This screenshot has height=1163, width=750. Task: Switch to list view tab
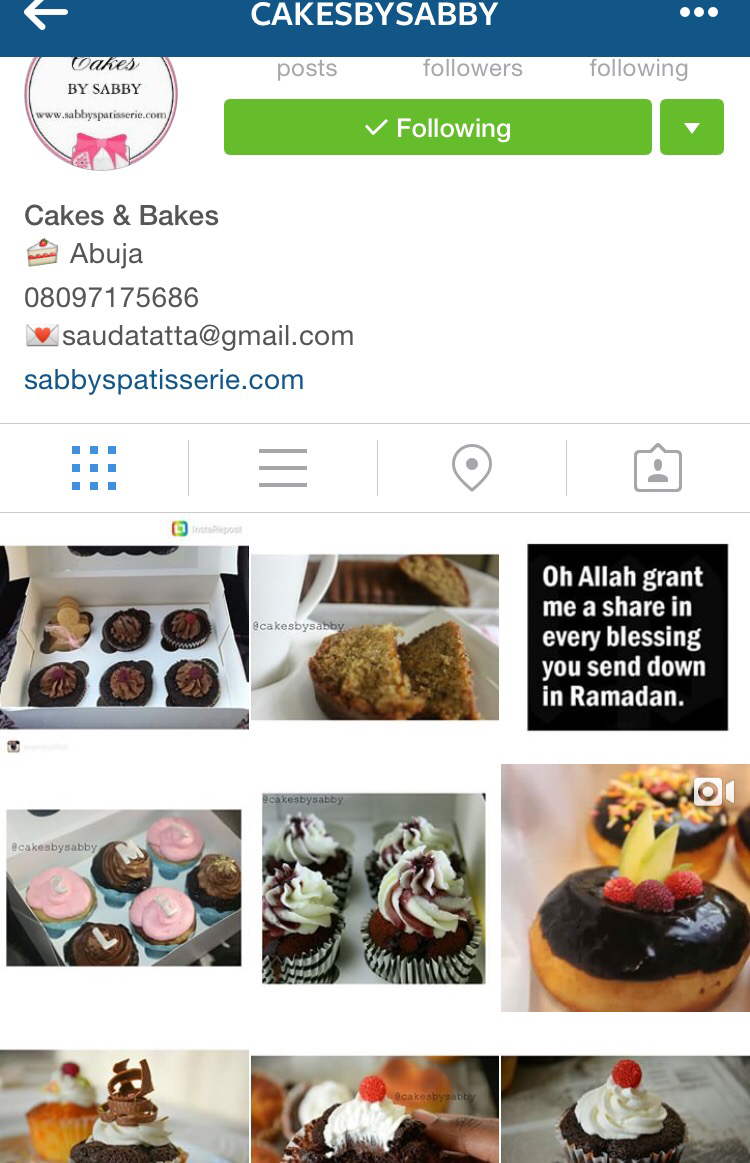tap(283, 467)
